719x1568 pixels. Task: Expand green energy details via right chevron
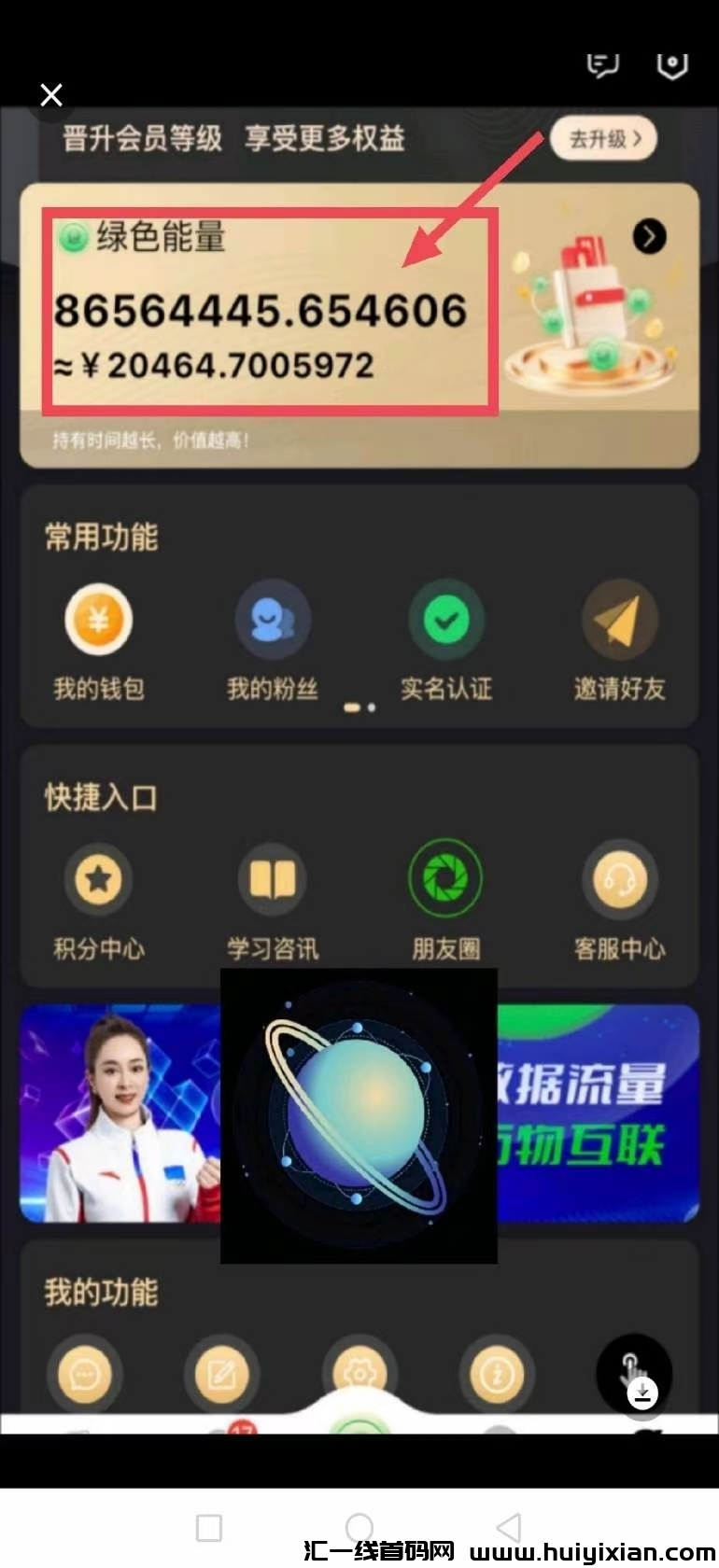click(650, 236)
